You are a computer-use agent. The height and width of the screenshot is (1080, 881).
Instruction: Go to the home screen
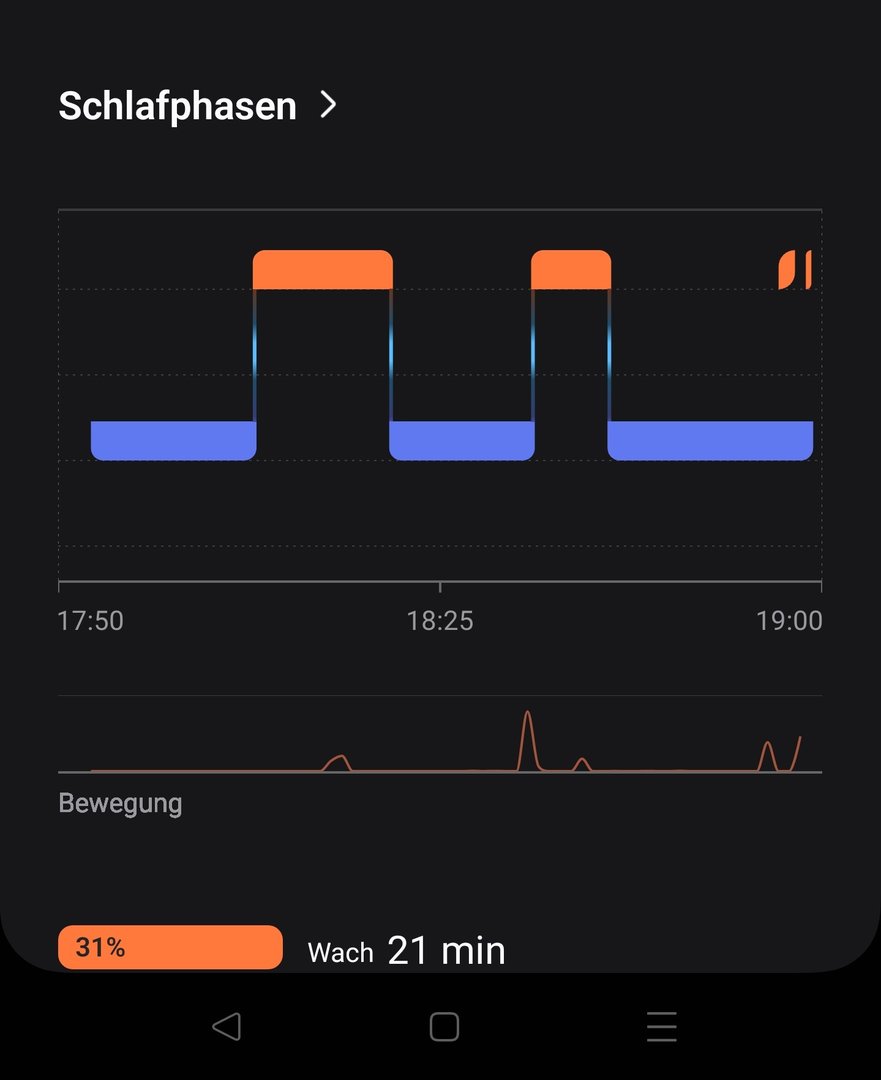443,1026
